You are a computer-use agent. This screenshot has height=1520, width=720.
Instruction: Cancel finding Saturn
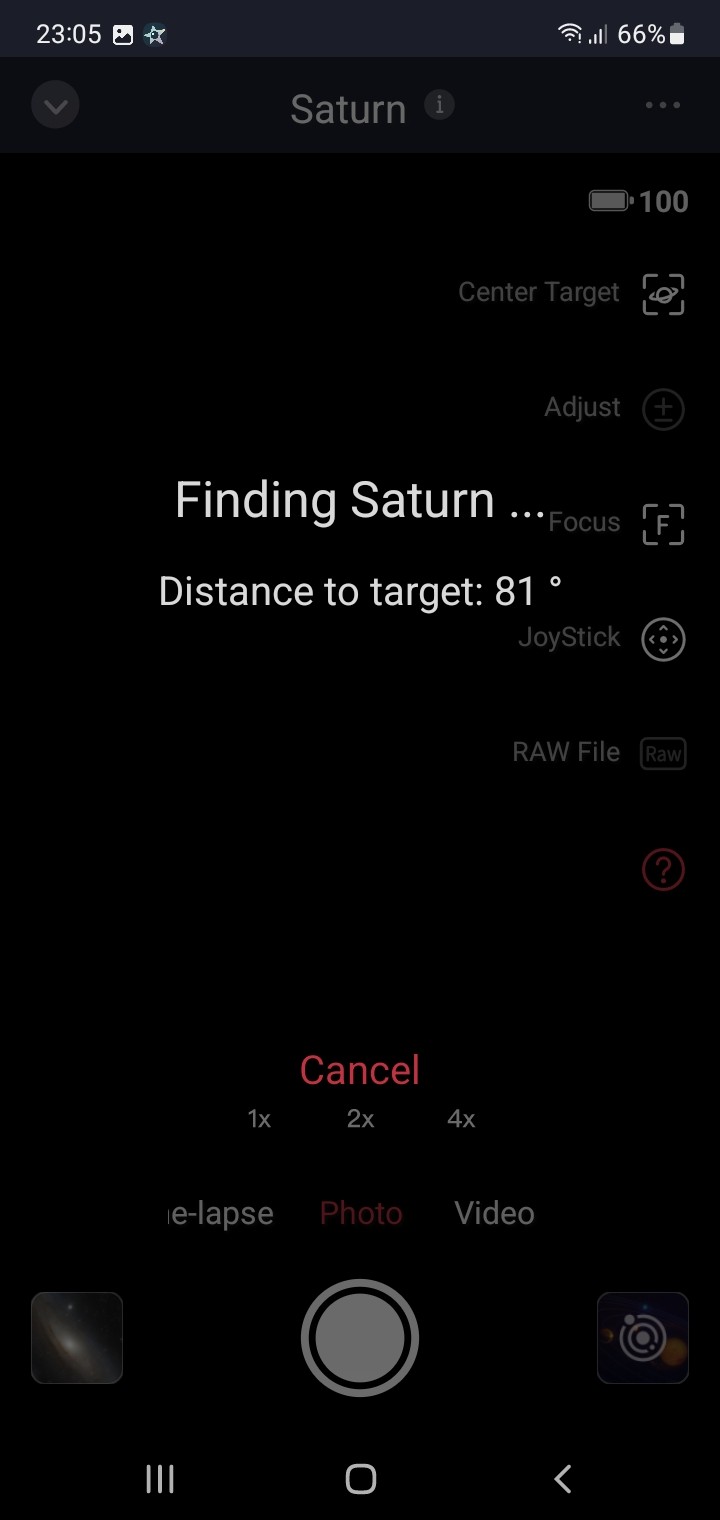[359, 1070]
